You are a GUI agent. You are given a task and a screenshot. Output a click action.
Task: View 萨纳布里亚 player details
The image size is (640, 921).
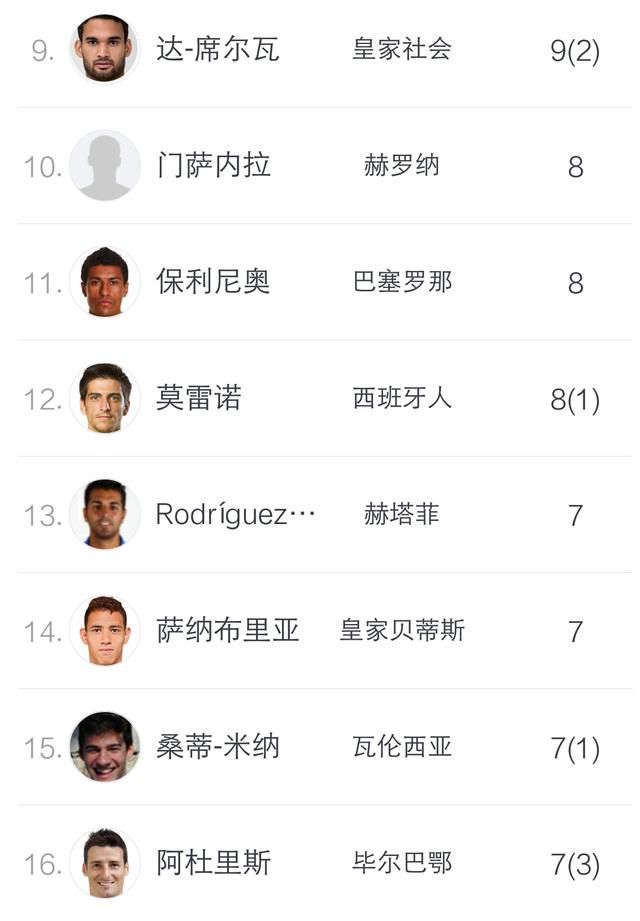(228, 631)
